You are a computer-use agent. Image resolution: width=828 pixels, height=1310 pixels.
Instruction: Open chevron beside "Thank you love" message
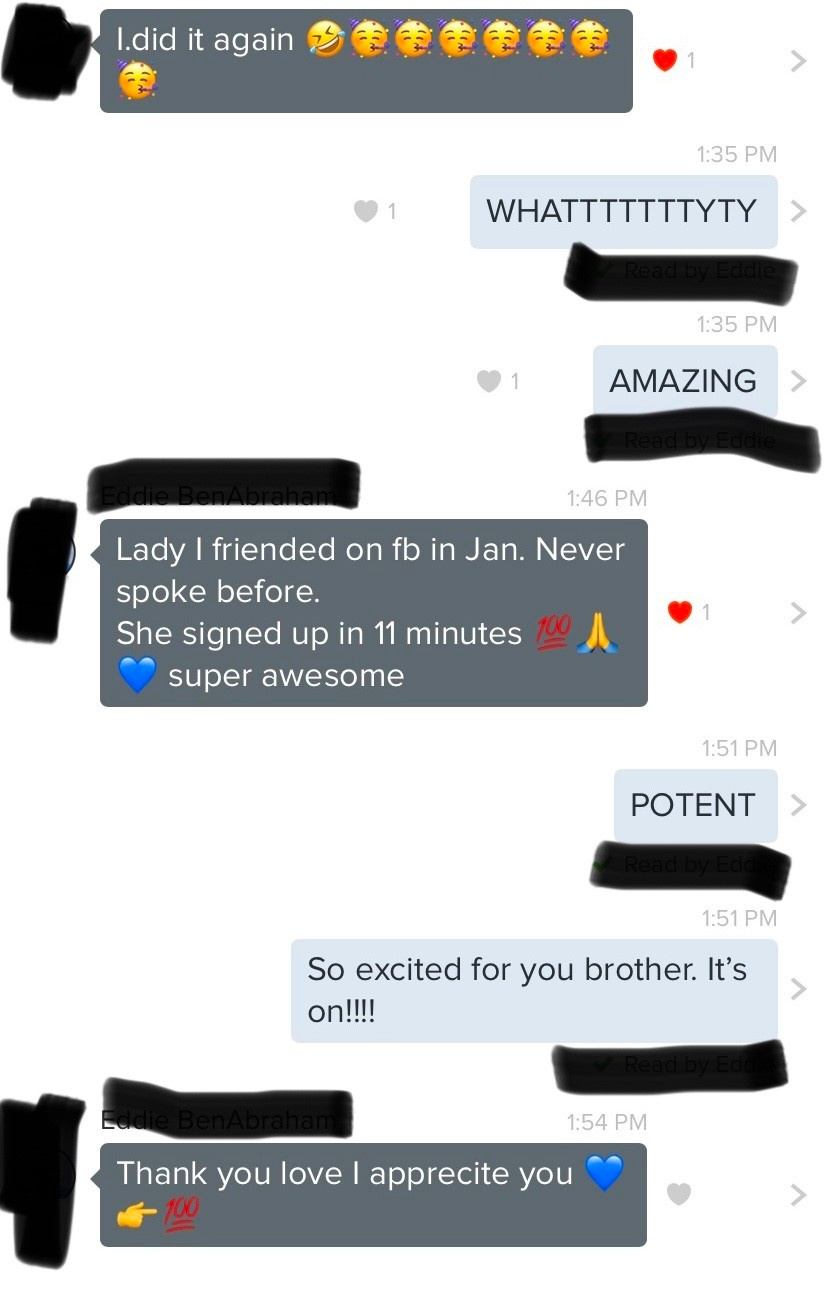click(x=797, y=1194)
